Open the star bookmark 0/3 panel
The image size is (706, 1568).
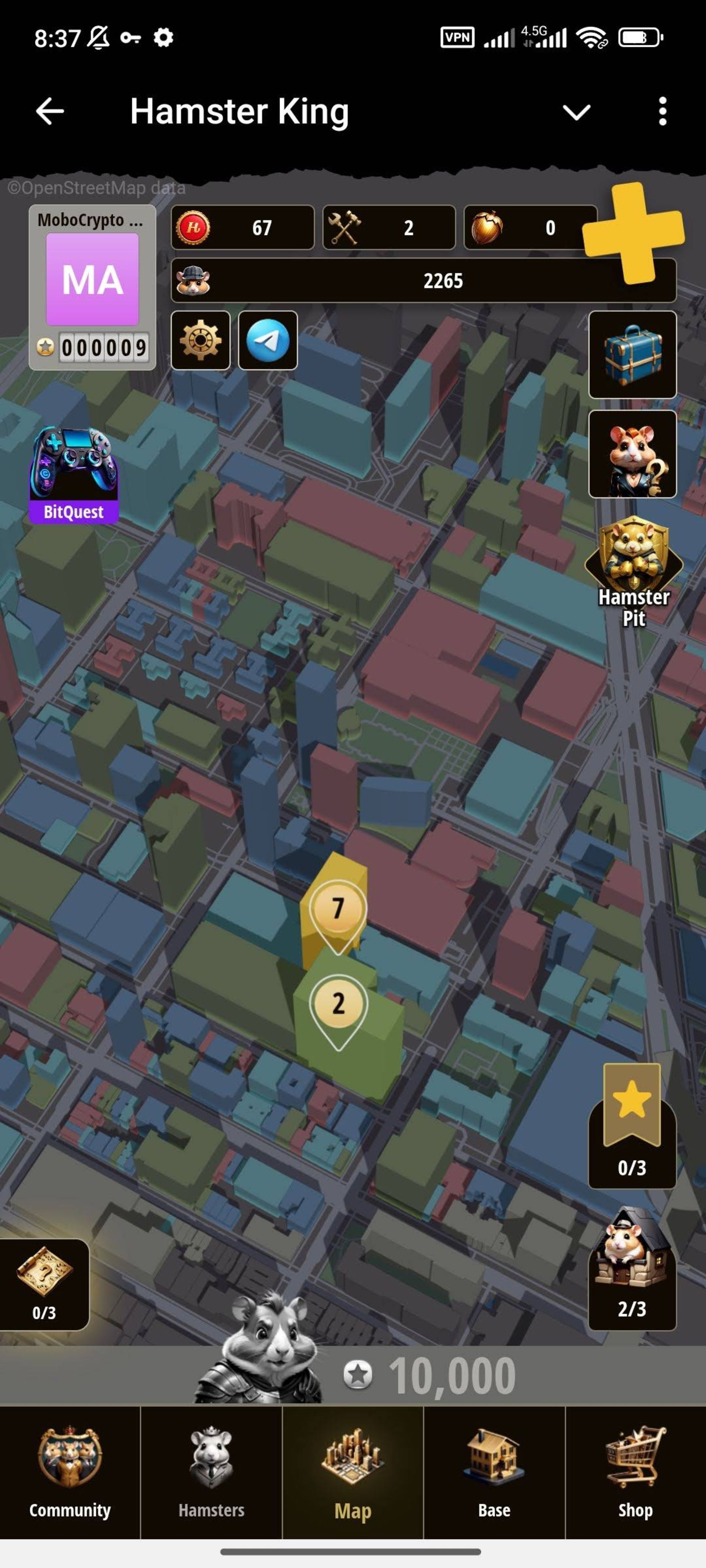click(632, 1127)
